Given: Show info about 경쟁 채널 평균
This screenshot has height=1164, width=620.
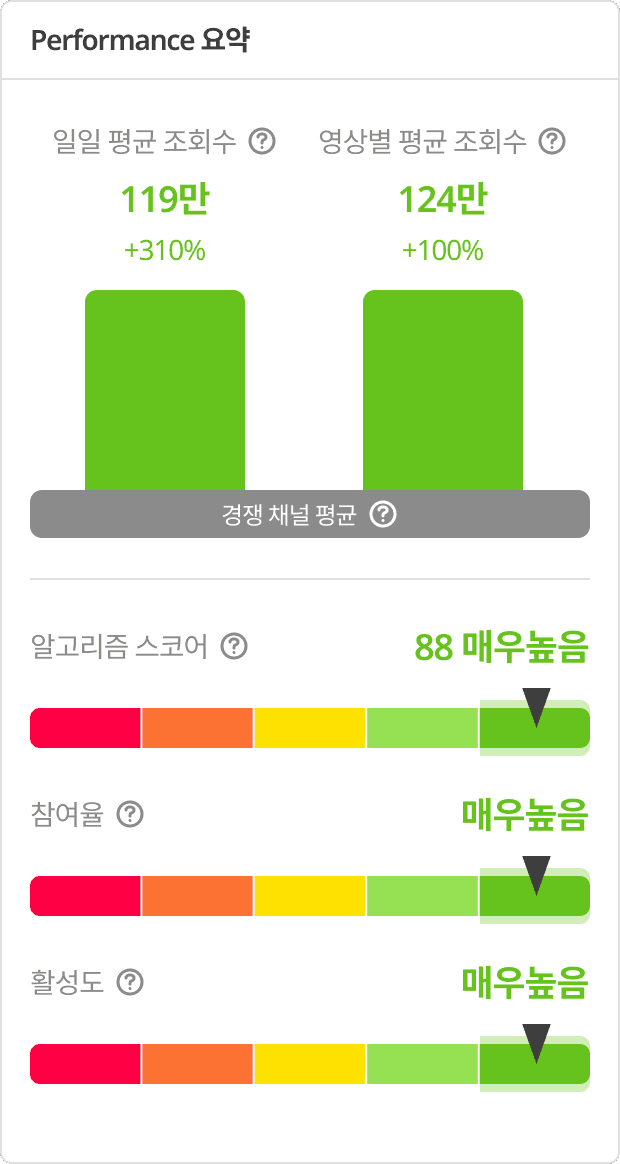Looking at the screenshot, I should (383, 515).
